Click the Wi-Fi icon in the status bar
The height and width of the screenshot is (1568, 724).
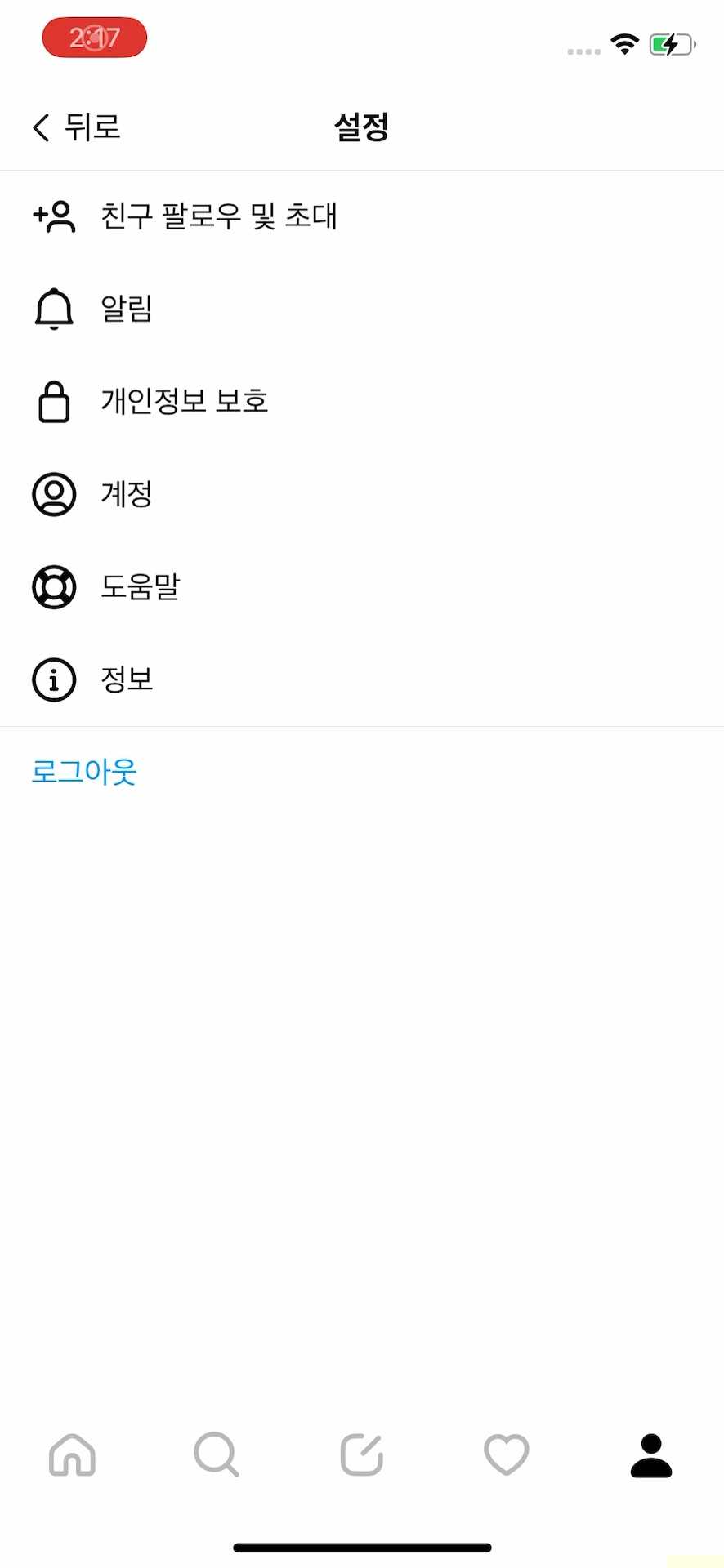[x=624, y=45]
